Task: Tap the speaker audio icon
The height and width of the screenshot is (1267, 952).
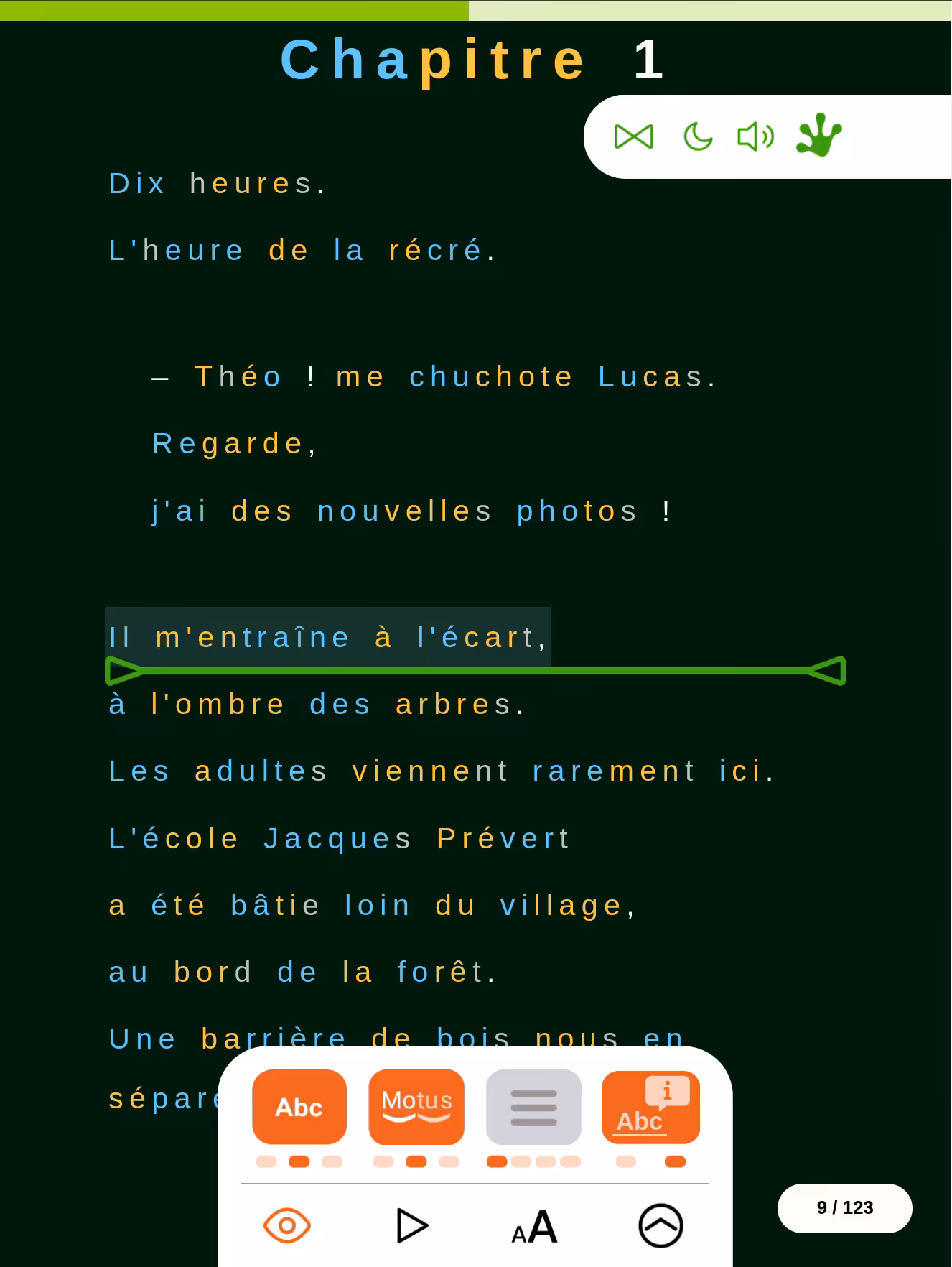Action: (x=755, y=136)
